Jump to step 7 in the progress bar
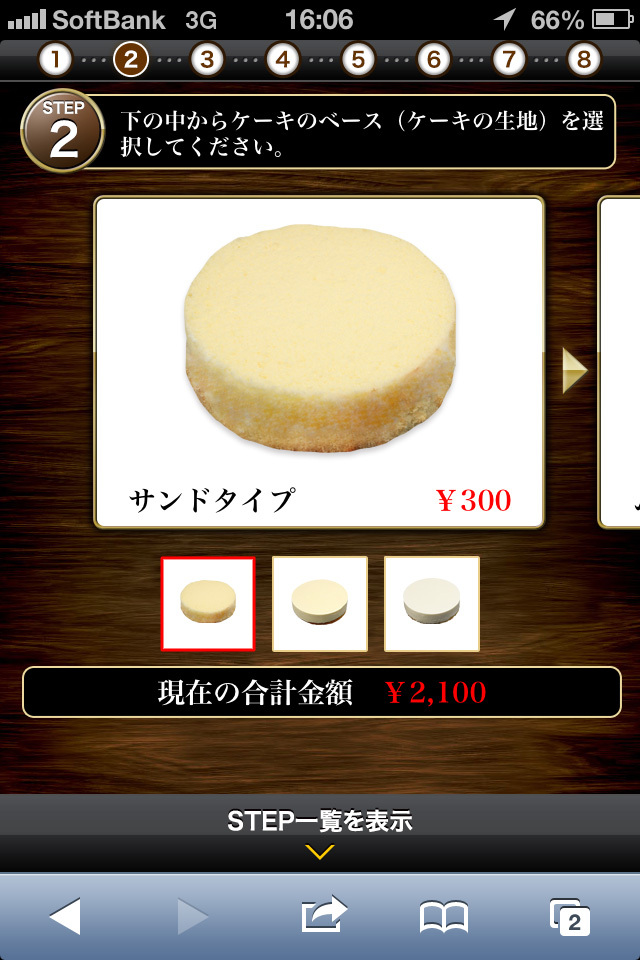The image size is (640, 960). pos(509,59)
